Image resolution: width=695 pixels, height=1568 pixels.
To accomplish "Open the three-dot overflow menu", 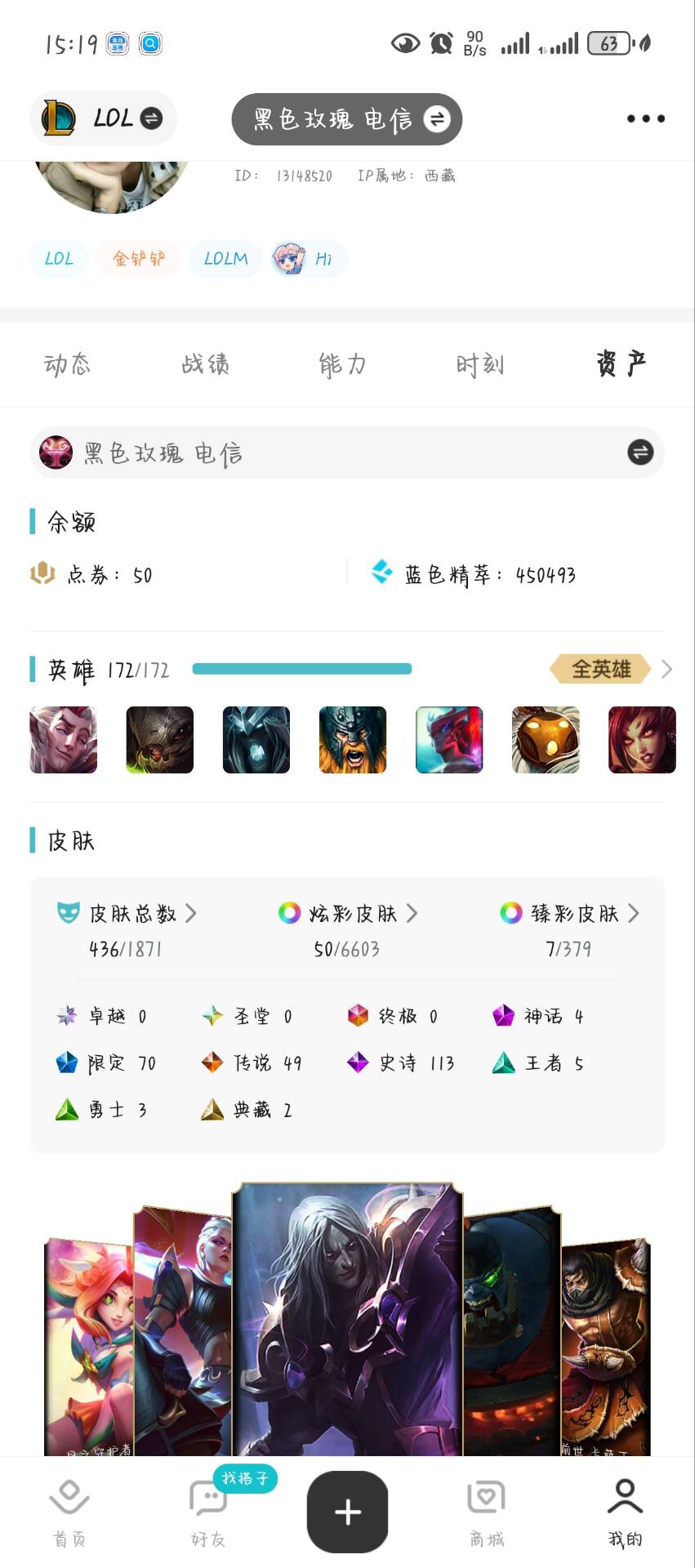I will click(645, 119).
